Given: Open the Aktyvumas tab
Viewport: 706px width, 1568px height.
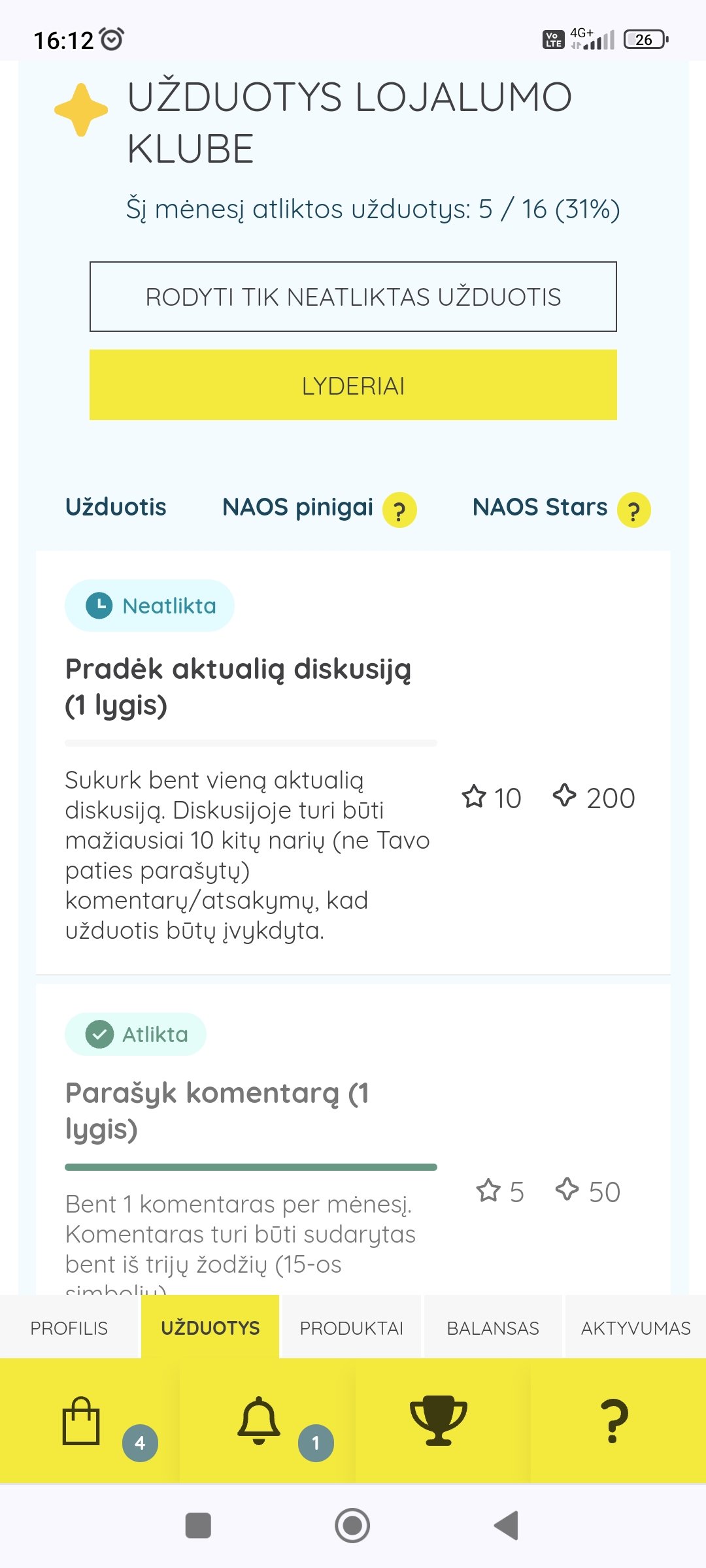Looking at the screenshot, I should [635, 1328].
